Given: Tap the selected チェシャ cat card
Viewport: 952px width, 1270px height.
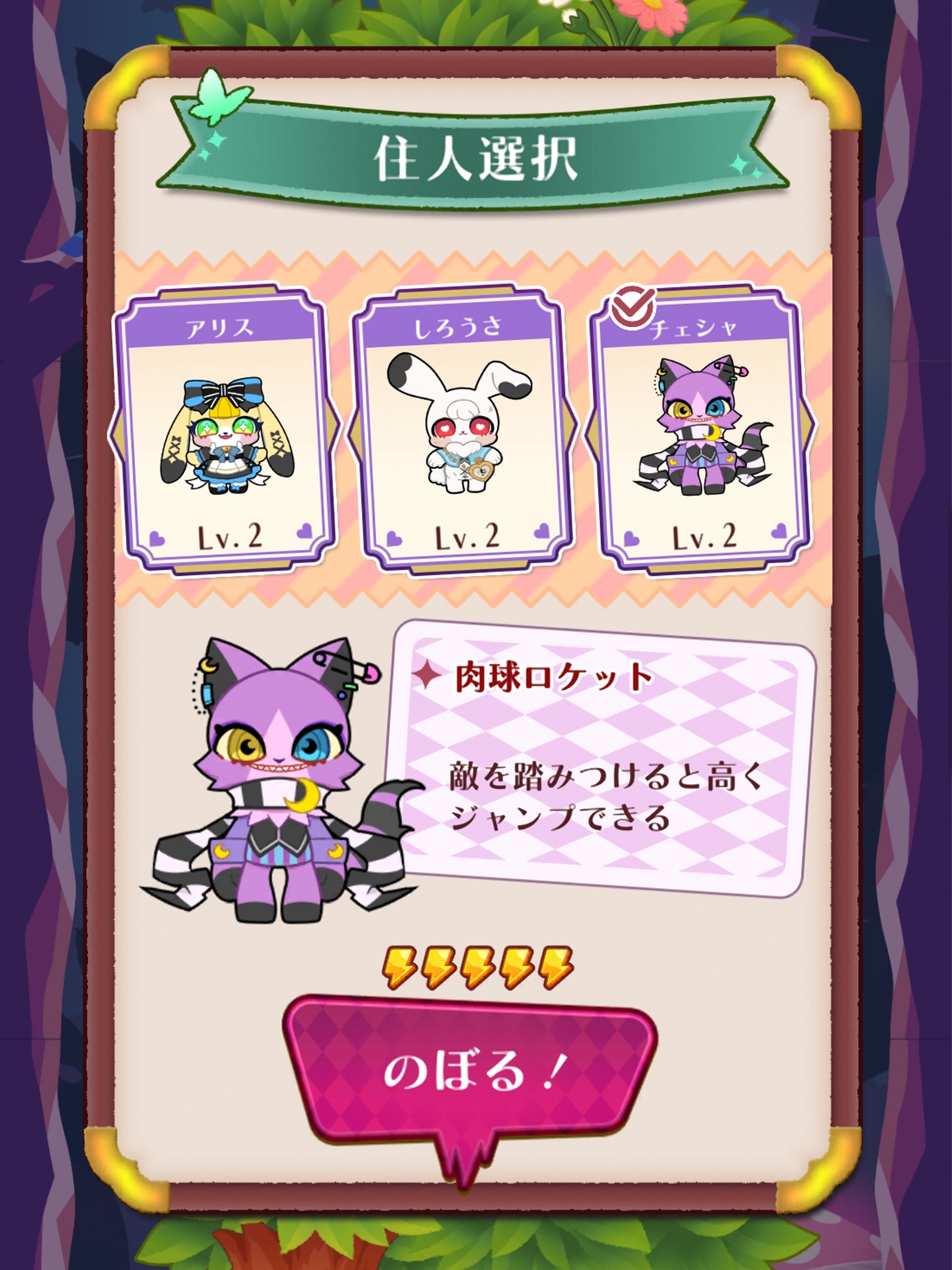Looking at the screenshot, I should [700, 429].
